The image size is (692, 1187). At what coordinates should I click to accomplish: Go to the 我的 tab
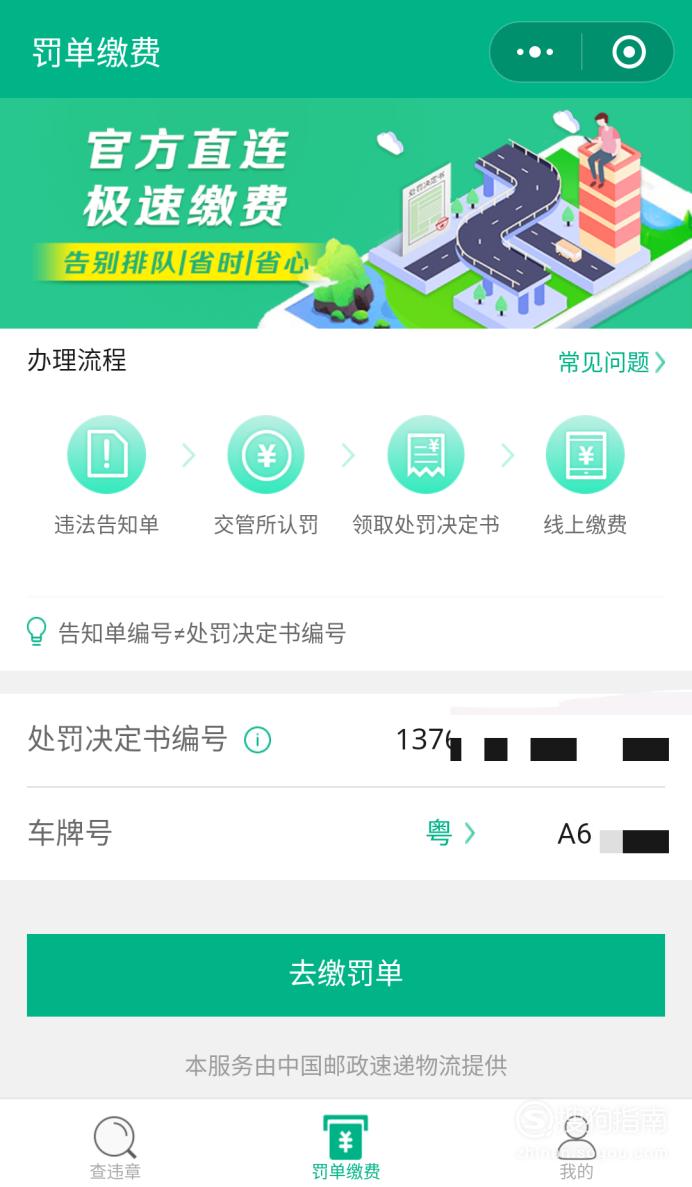pos(576,1148)
